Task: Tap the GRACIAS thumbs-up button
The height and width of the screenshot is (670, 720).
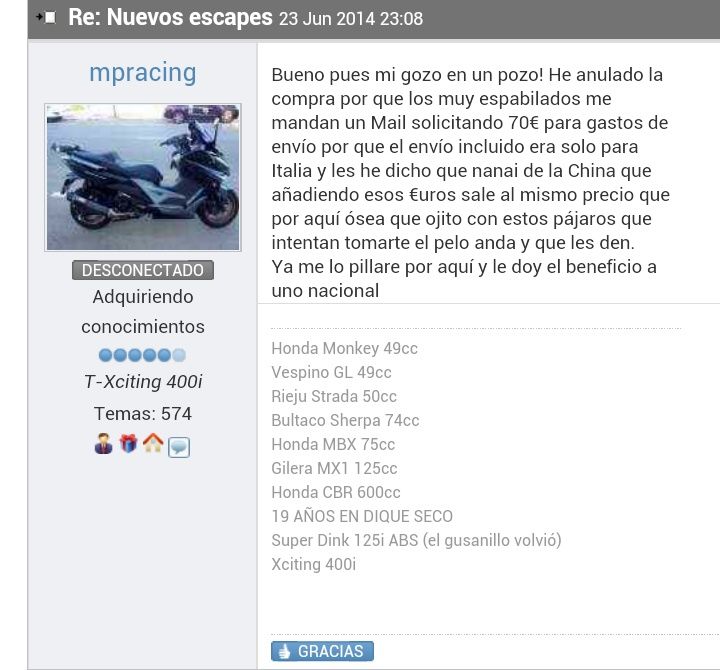Action: click(322, 651)
